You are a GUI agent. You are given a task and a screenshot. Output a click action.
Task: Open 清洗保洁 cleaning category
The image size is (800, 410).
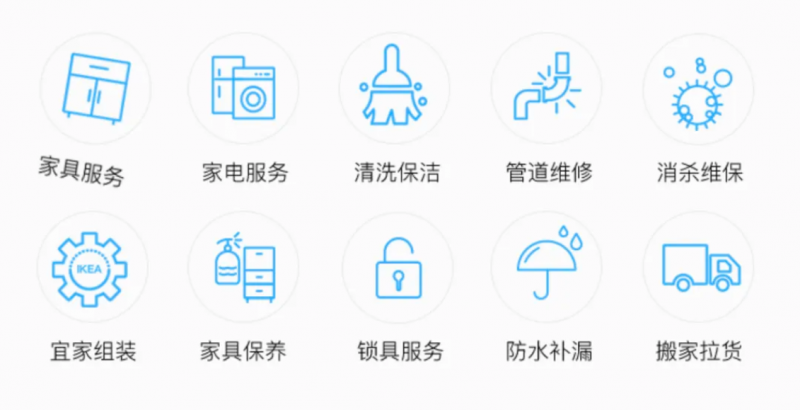pos(396,90)
